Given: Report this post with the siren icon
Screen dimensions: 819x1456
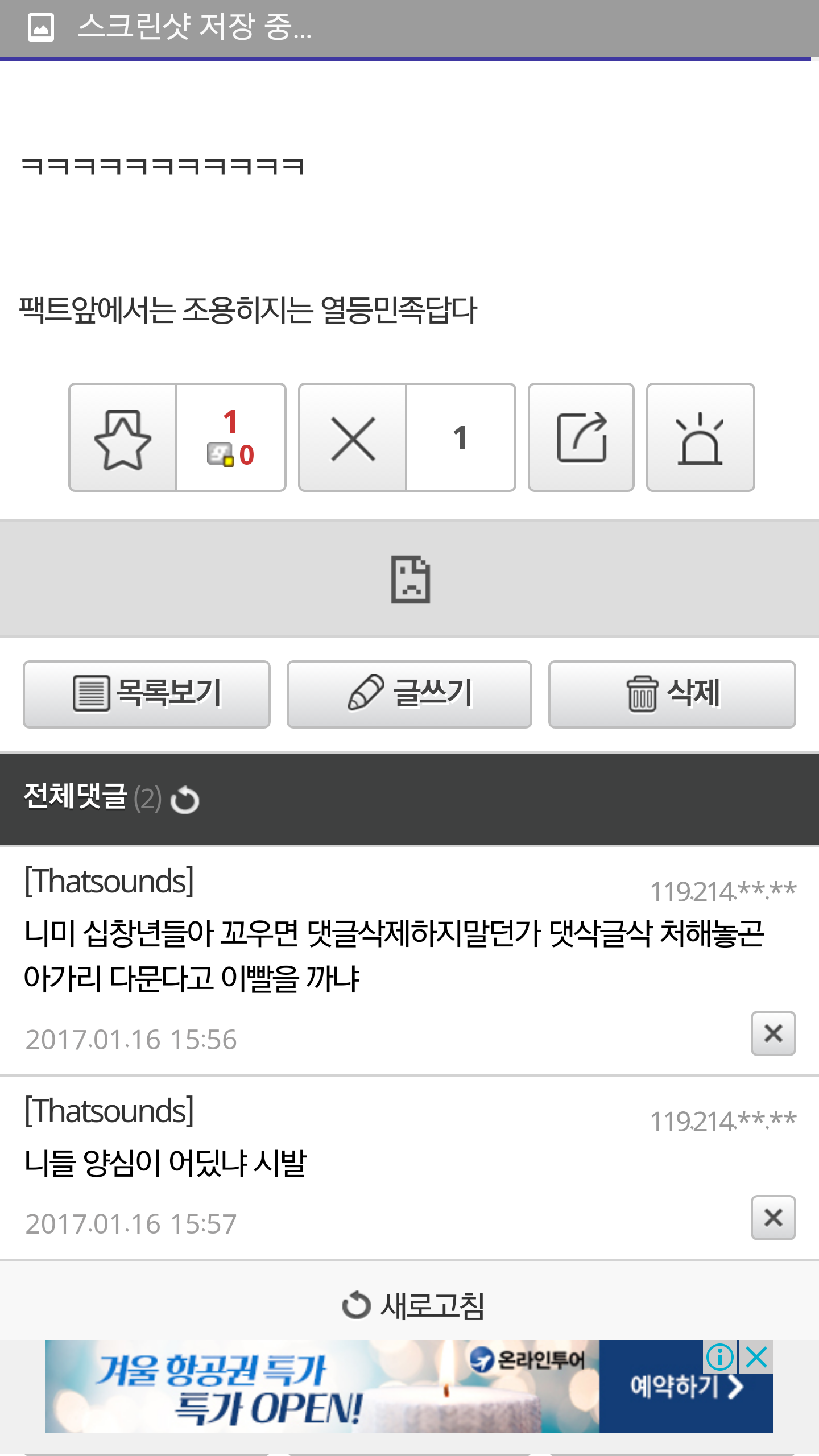Looking at the screenshot, I should pos(700,437).
